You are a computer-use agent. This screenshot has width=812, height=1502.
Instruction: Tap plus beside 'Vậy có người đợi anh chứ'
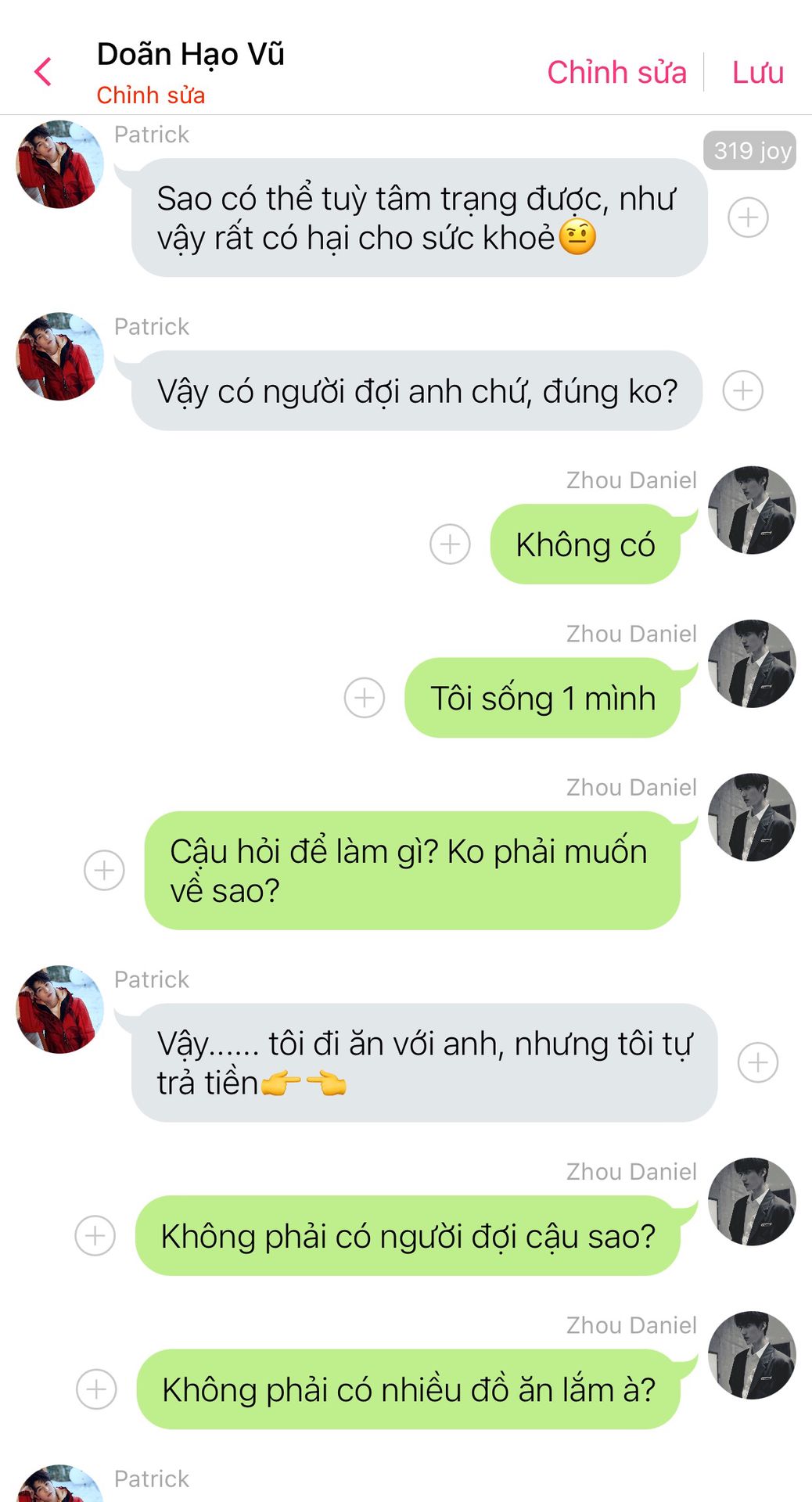742,390
